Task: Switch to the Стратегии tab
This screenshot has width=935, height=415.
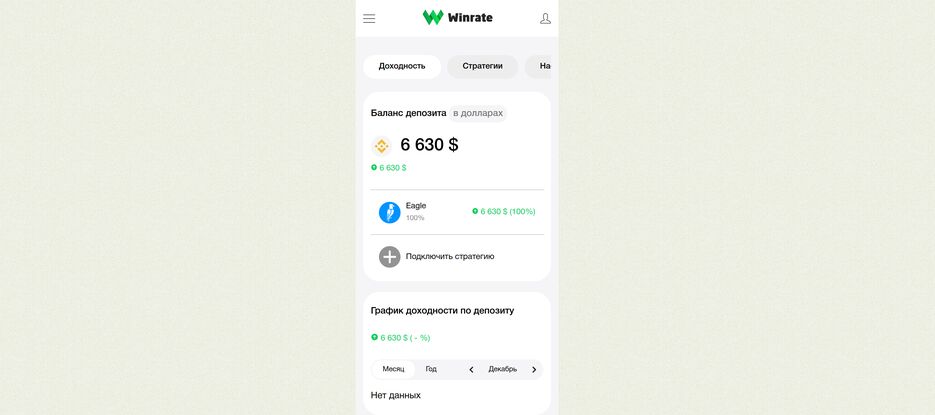Action: click(x=482, y=66)
